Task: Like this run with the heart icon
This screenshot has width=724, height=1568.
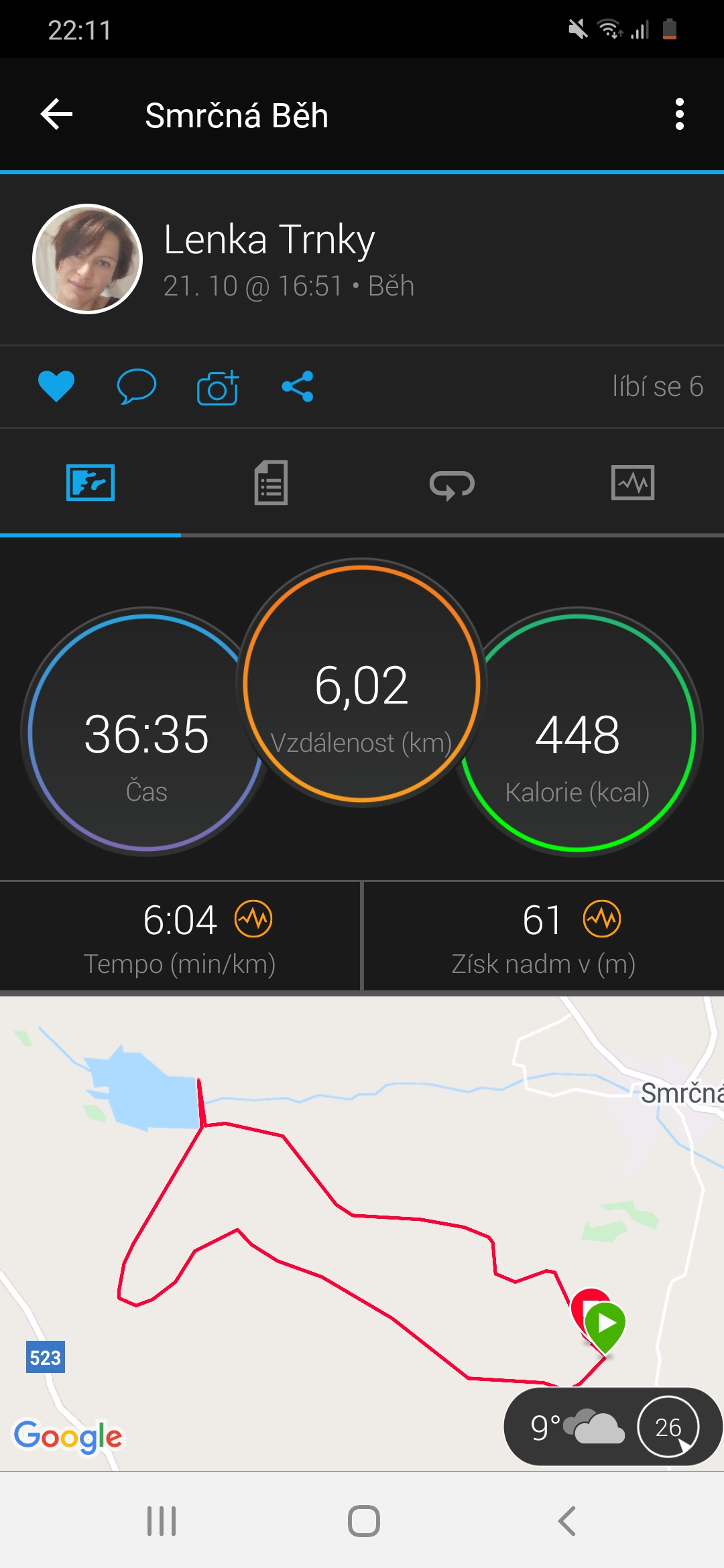Action: point(56,387)
